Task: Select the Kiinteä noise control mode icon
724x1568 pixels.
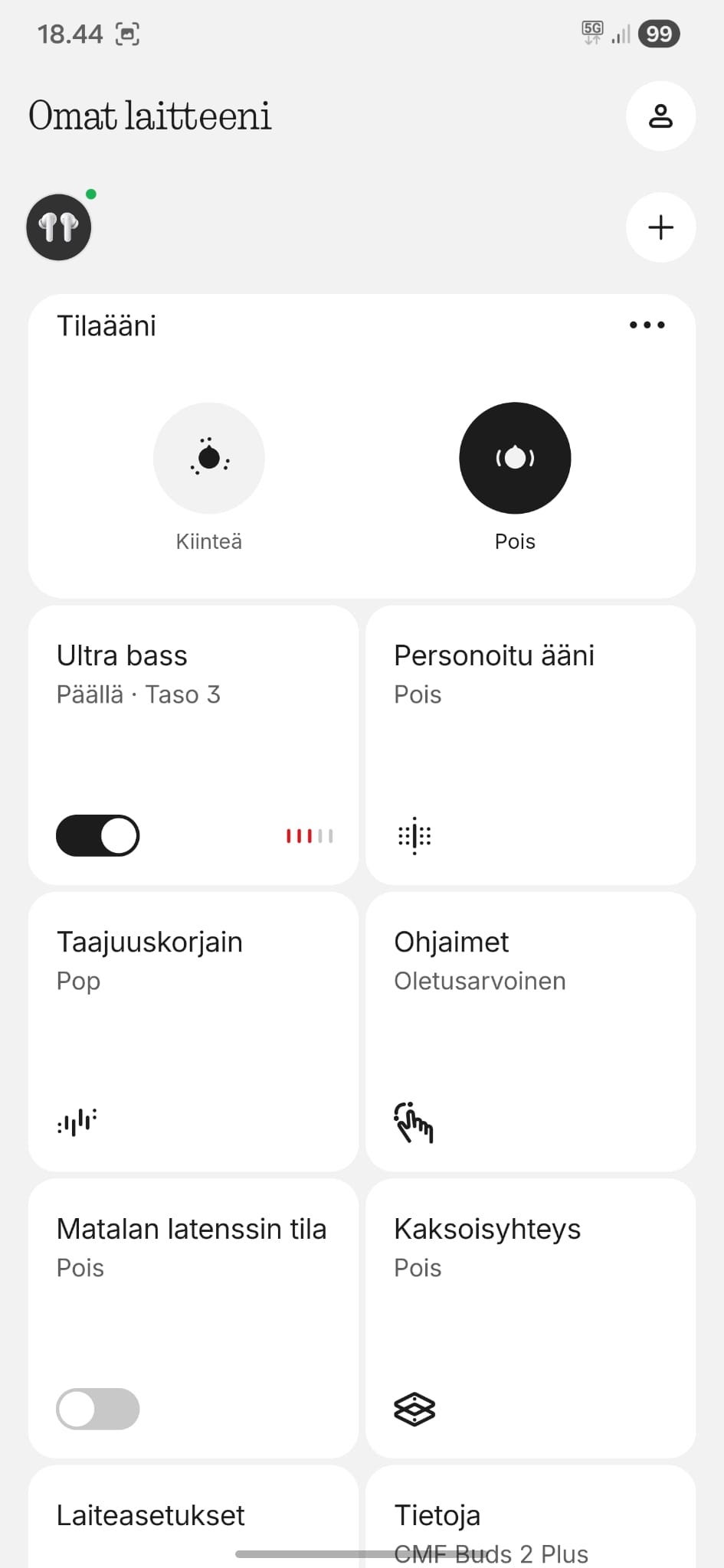Action: [x=208, y=458]
